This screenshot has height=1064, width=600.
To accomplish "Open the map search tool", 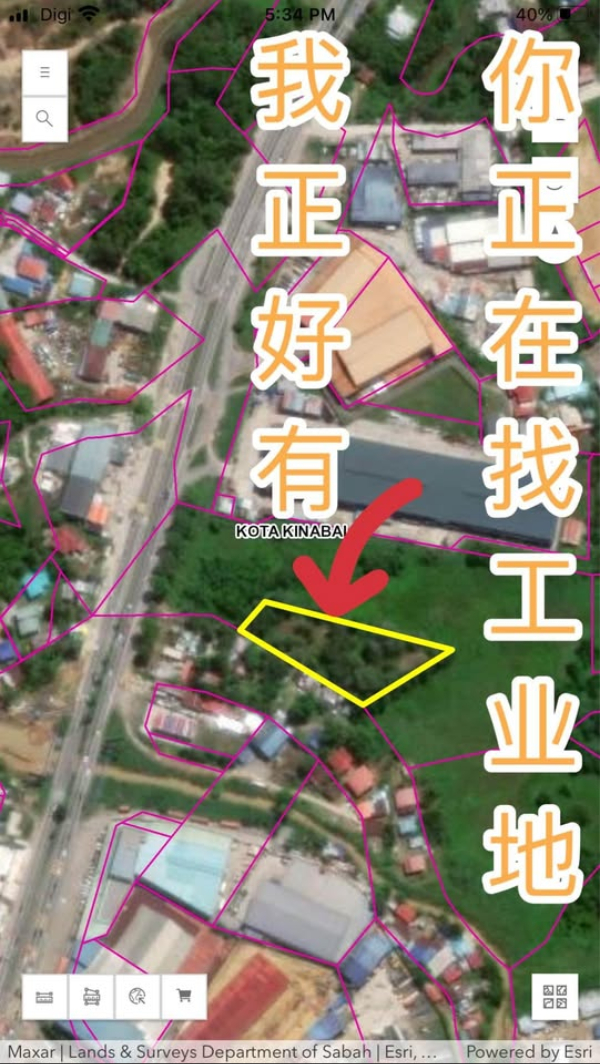I will [45, 118].
